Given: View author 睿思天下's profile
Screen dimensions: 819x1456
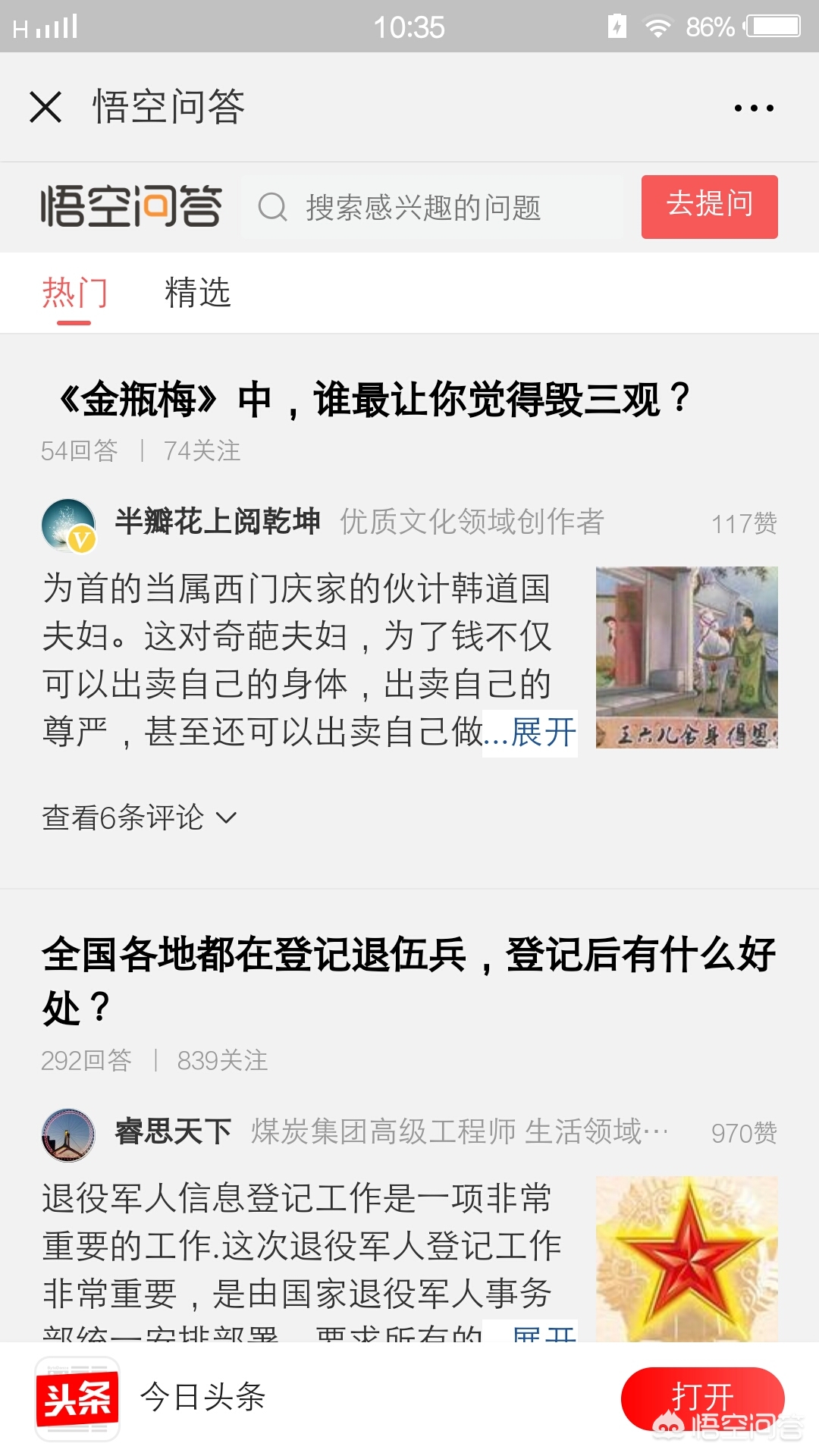Looking at the screenshot, I should [x=173, y=1131].
